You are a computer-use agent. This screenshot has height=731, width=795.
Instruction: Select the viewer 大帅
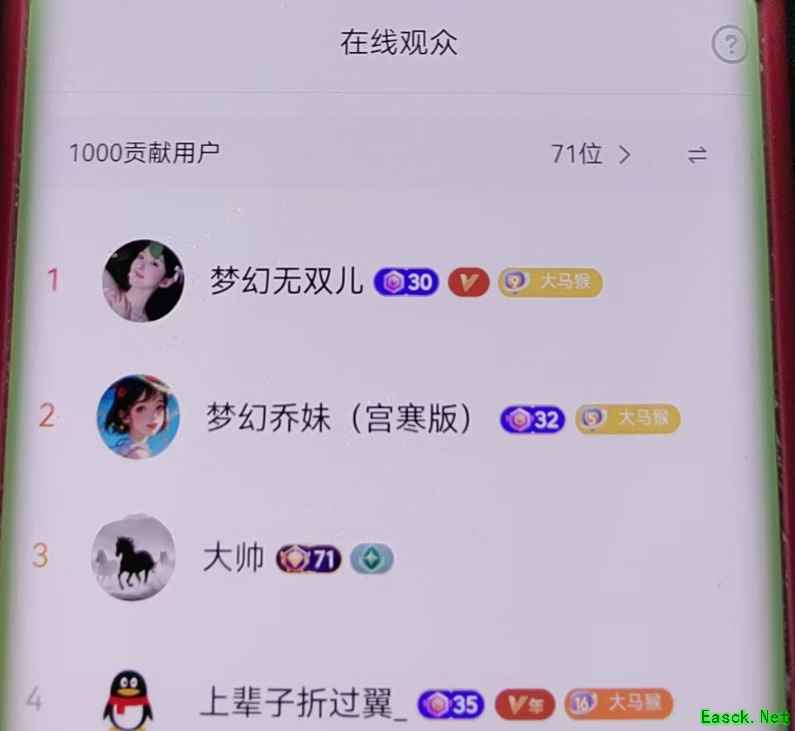point(233,558)
